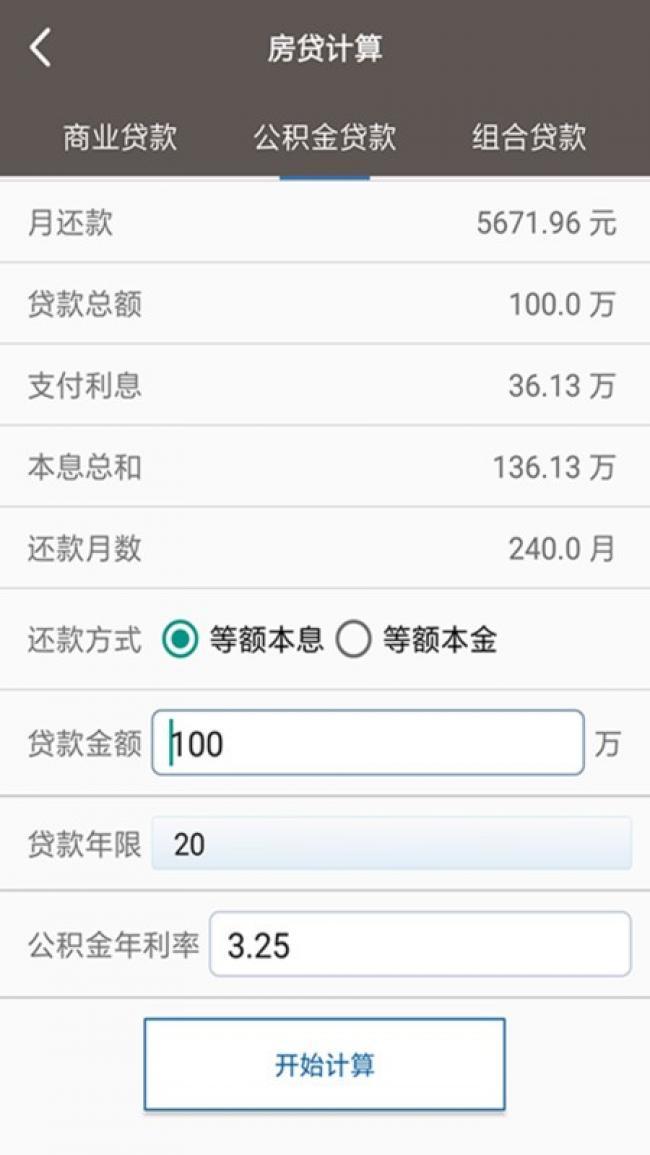Screen dimensions: 650x1155
Task: Focus the 贷款金额 input field
Action: (x=367, y=743)
